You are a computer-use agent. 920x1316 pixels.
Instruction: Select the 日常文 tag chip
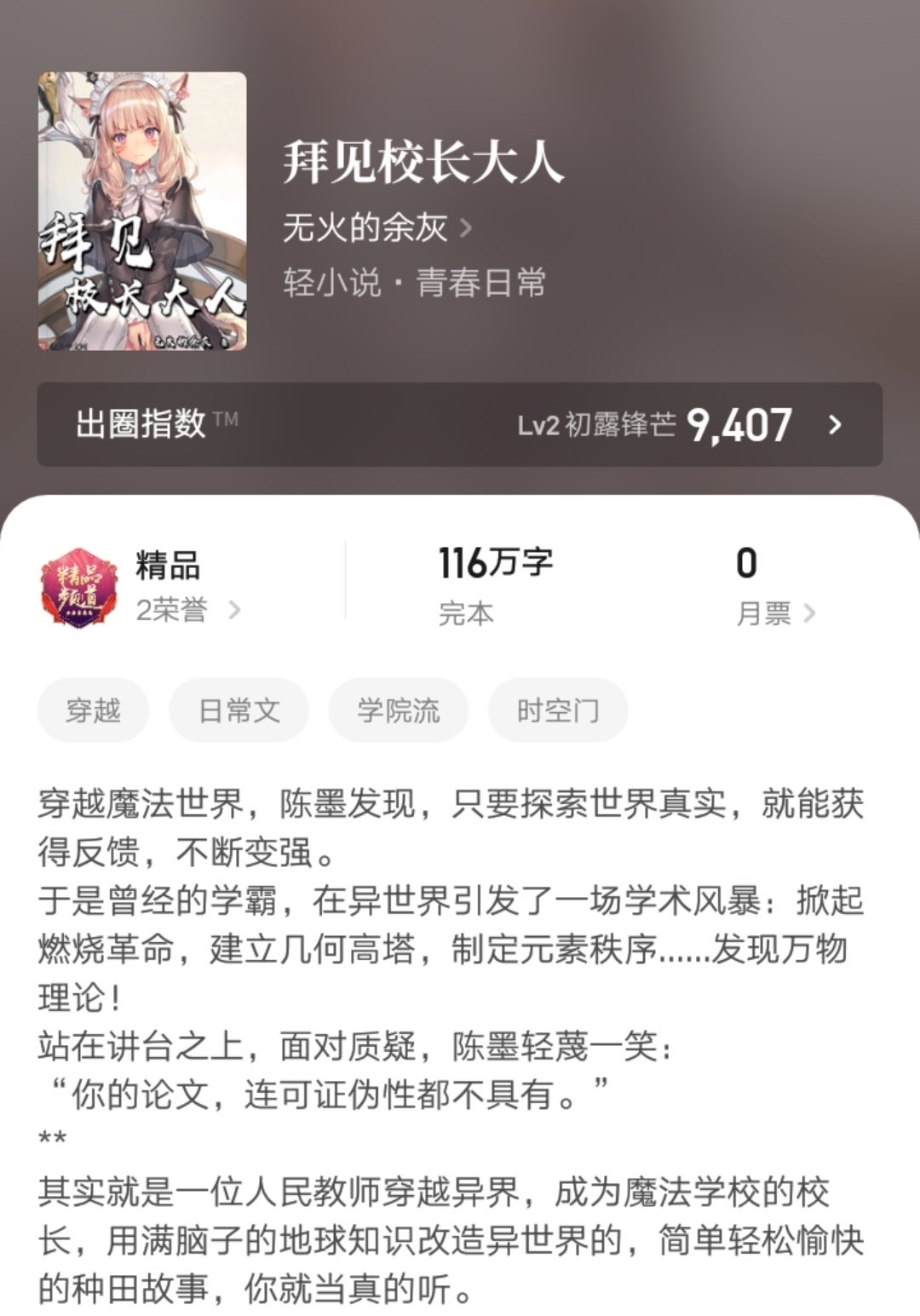[x=239, y=710]
